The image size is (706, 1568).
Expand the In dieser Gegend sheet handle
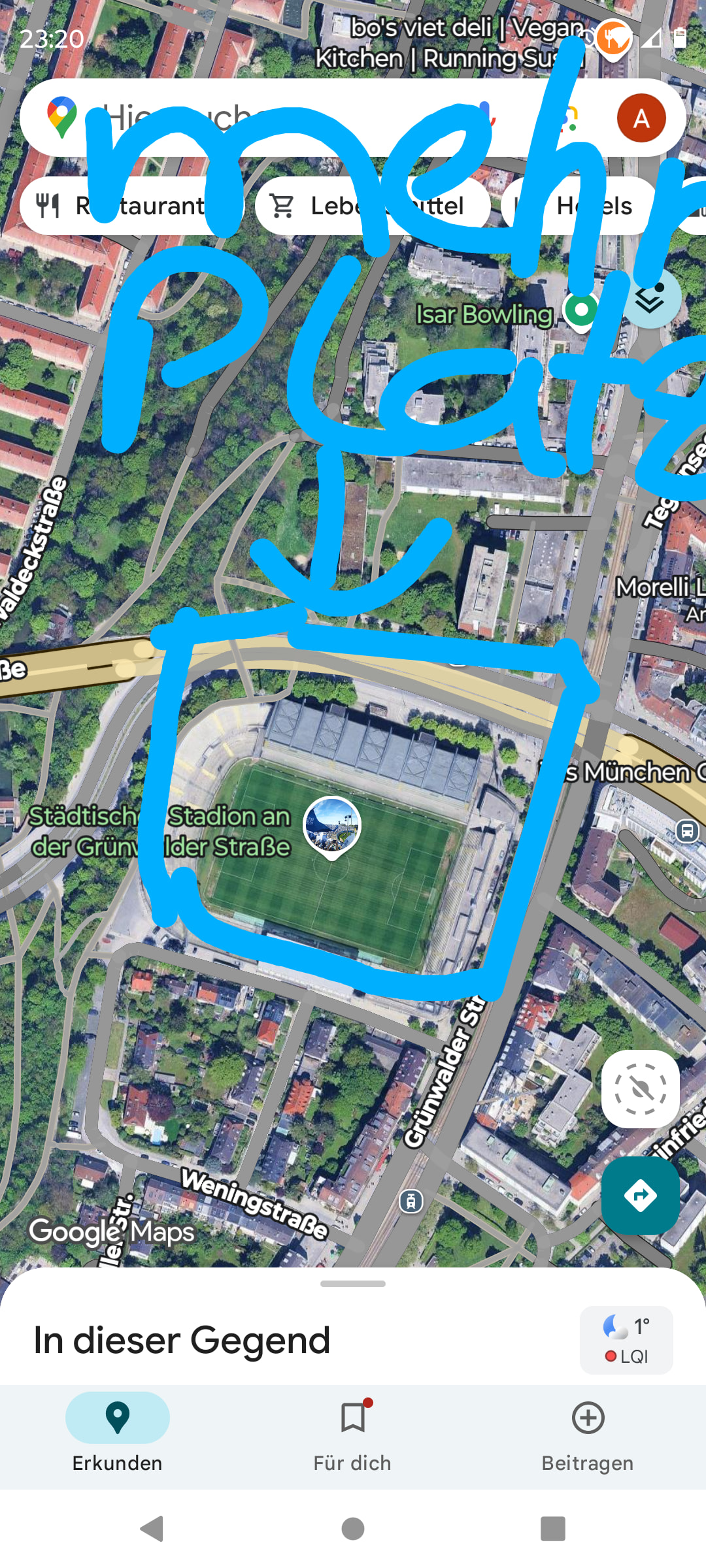pos(353,1284)
